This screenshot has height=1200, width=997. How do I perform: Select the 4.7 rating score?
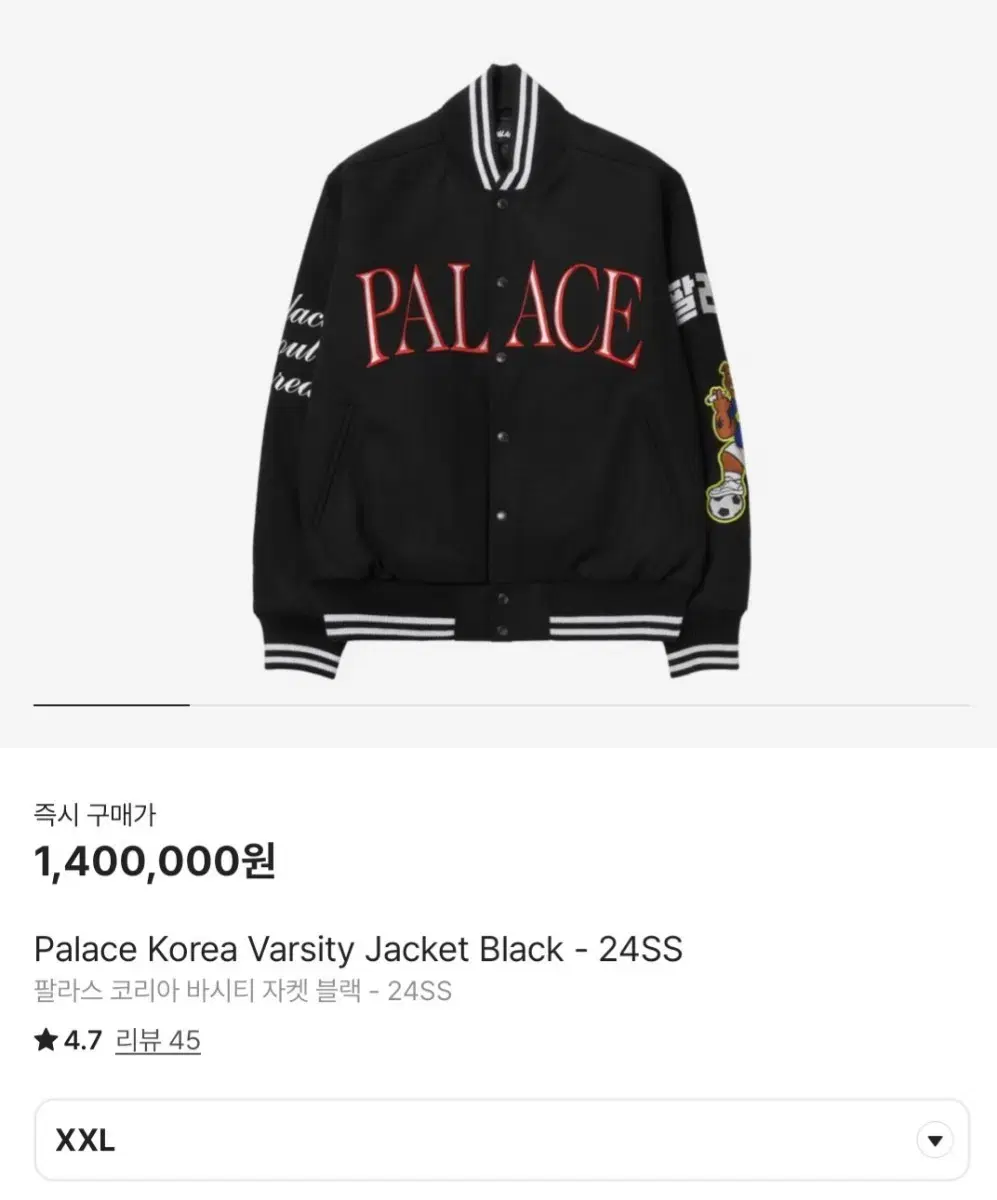82,1040
